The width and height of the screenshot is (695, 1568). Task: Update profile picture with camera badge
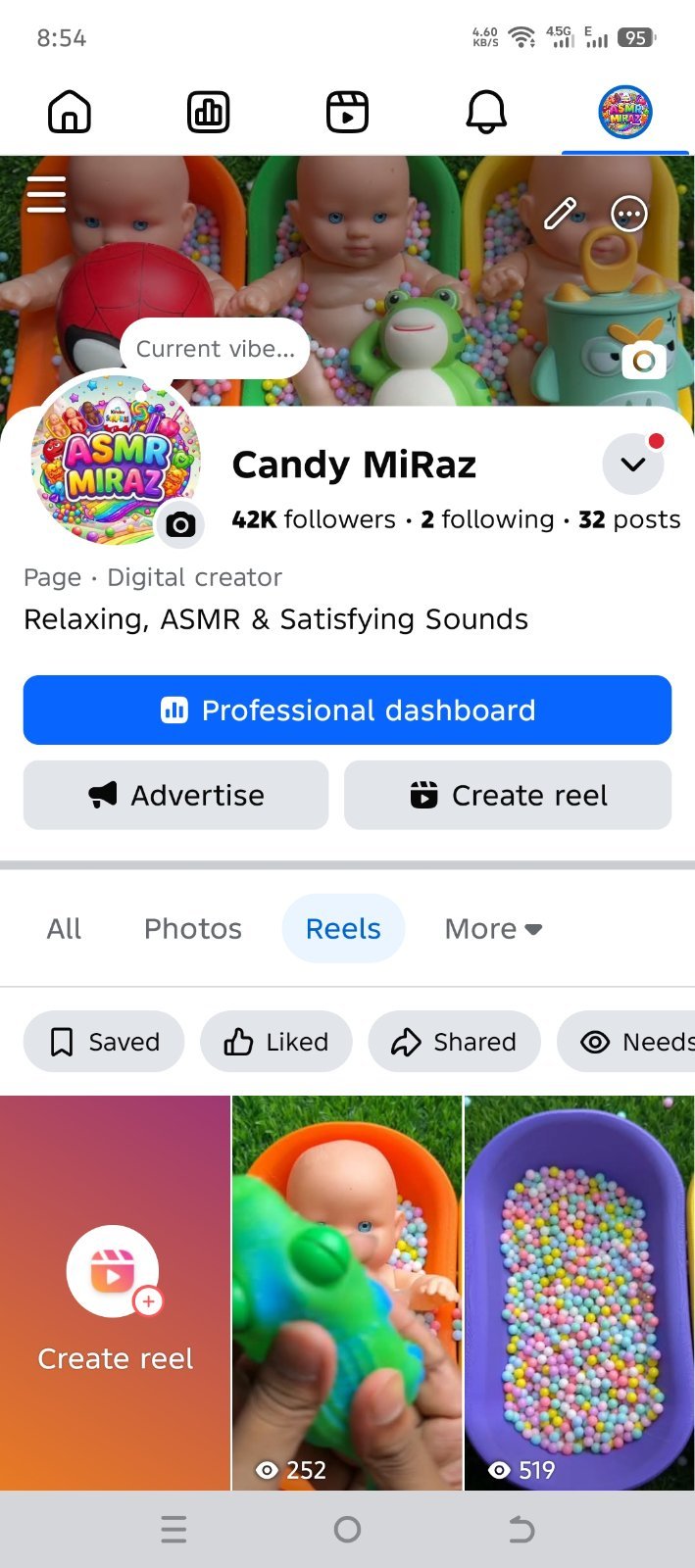point(180,524)
